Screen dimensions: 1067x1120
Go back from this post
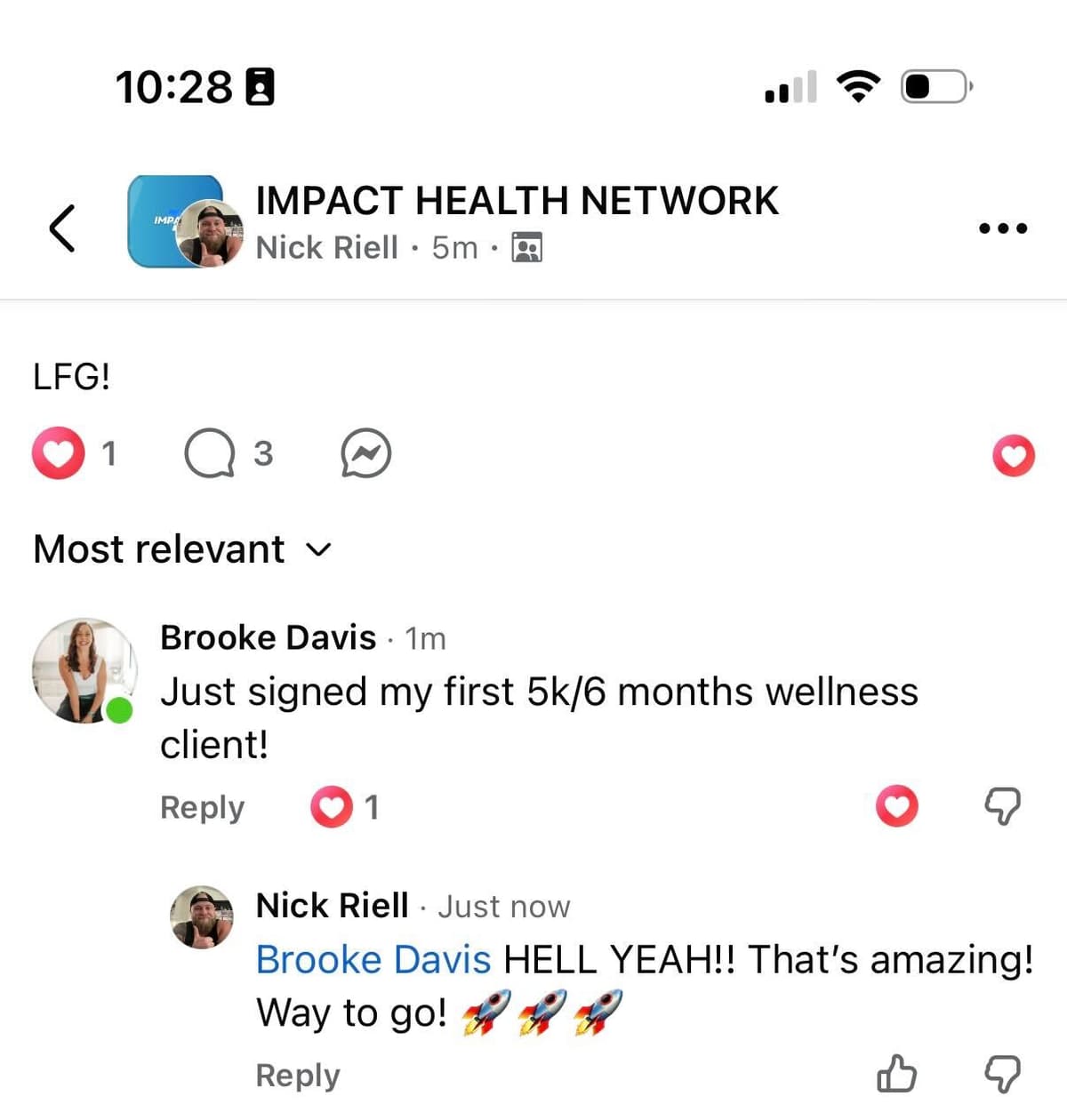[x=62, y=228]
